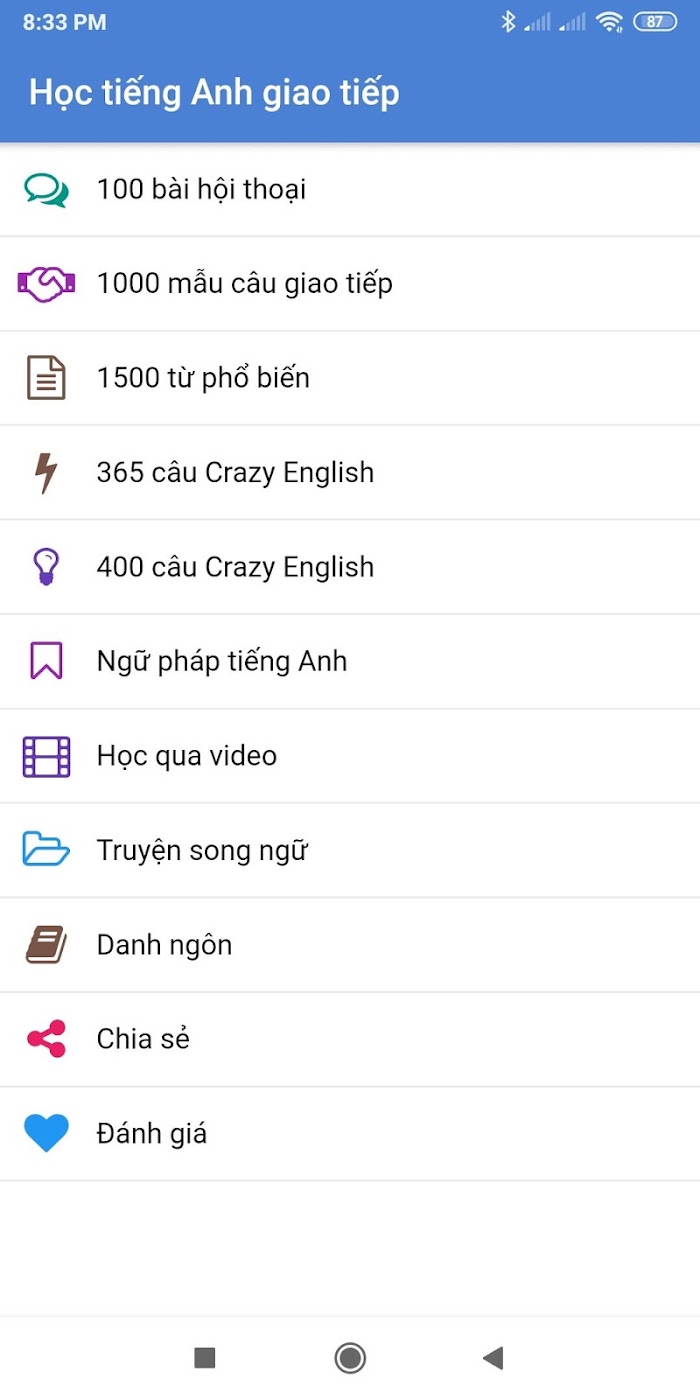The height and width of the screenshot is (1400, 700).
Task: Open 400 câu Crazy English
Action: tap(350, 567)
